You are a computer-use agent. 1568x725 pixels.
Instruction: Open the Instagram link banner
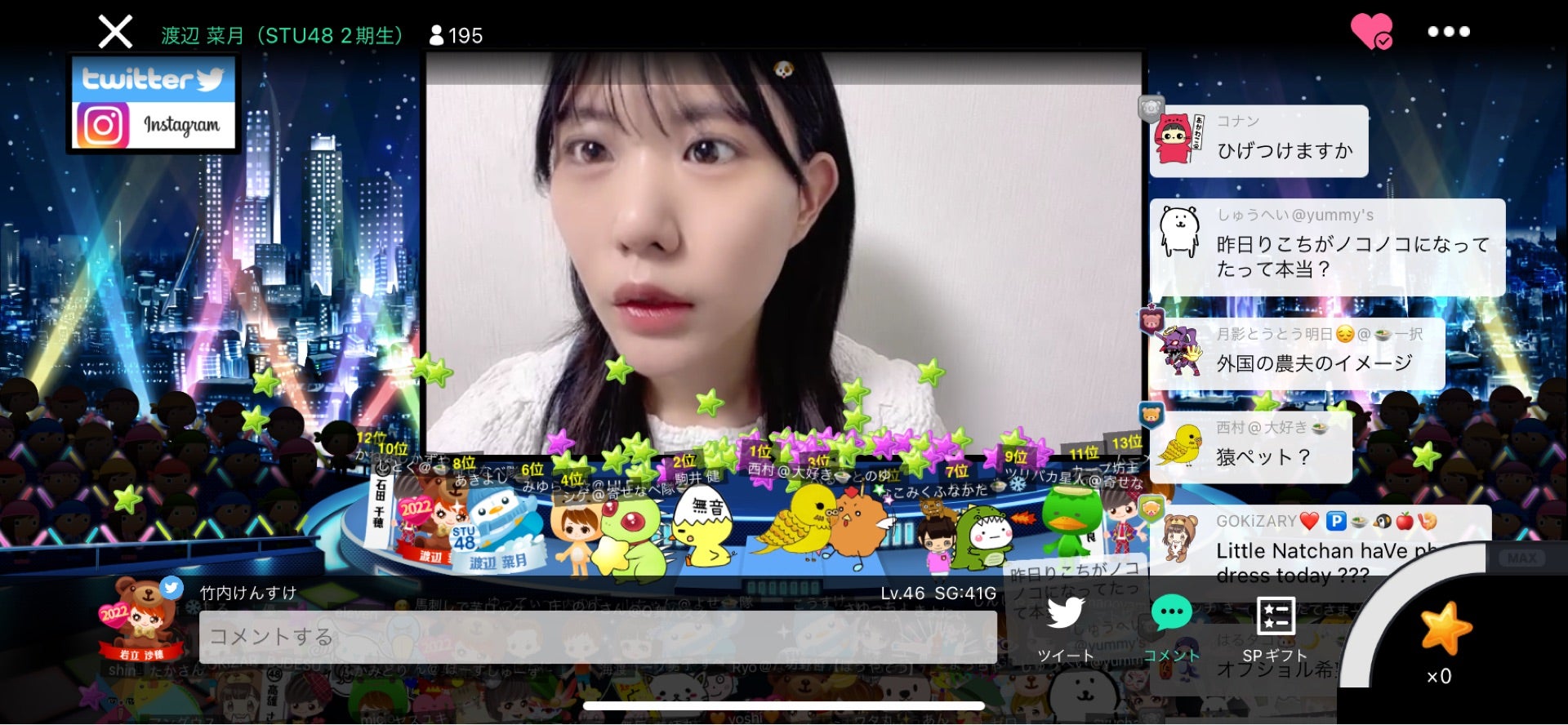pos(153,125)
